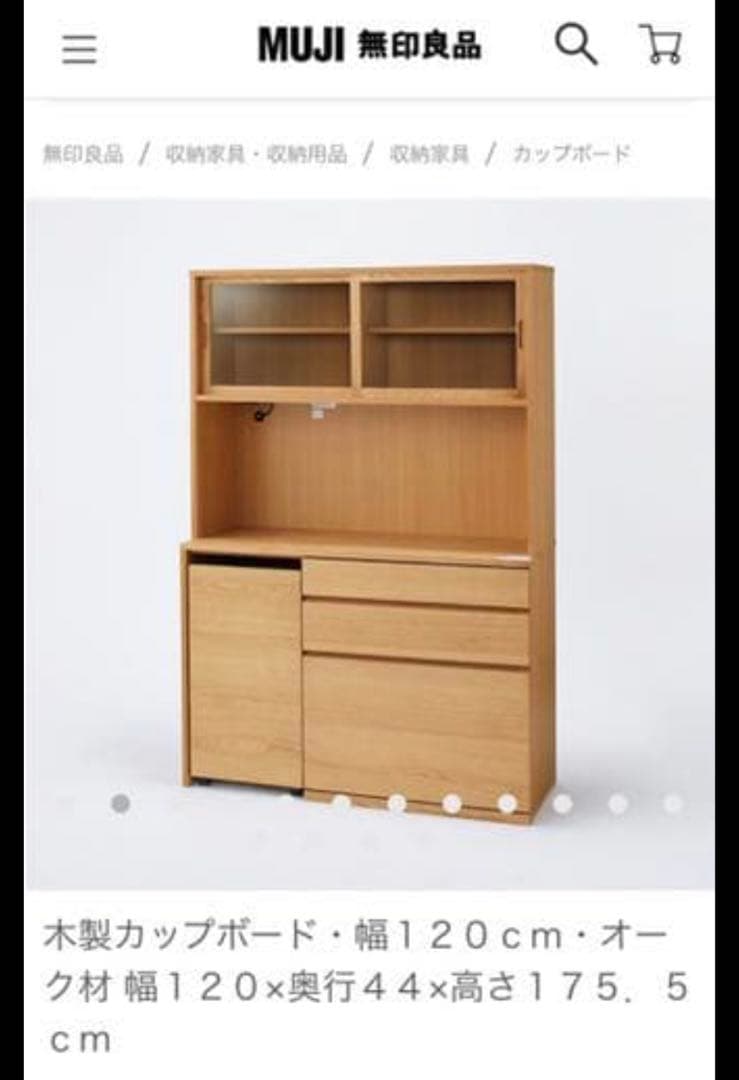Go to the MUJI 無印良品 home page
739x1080 pixels.
[369, 45]
